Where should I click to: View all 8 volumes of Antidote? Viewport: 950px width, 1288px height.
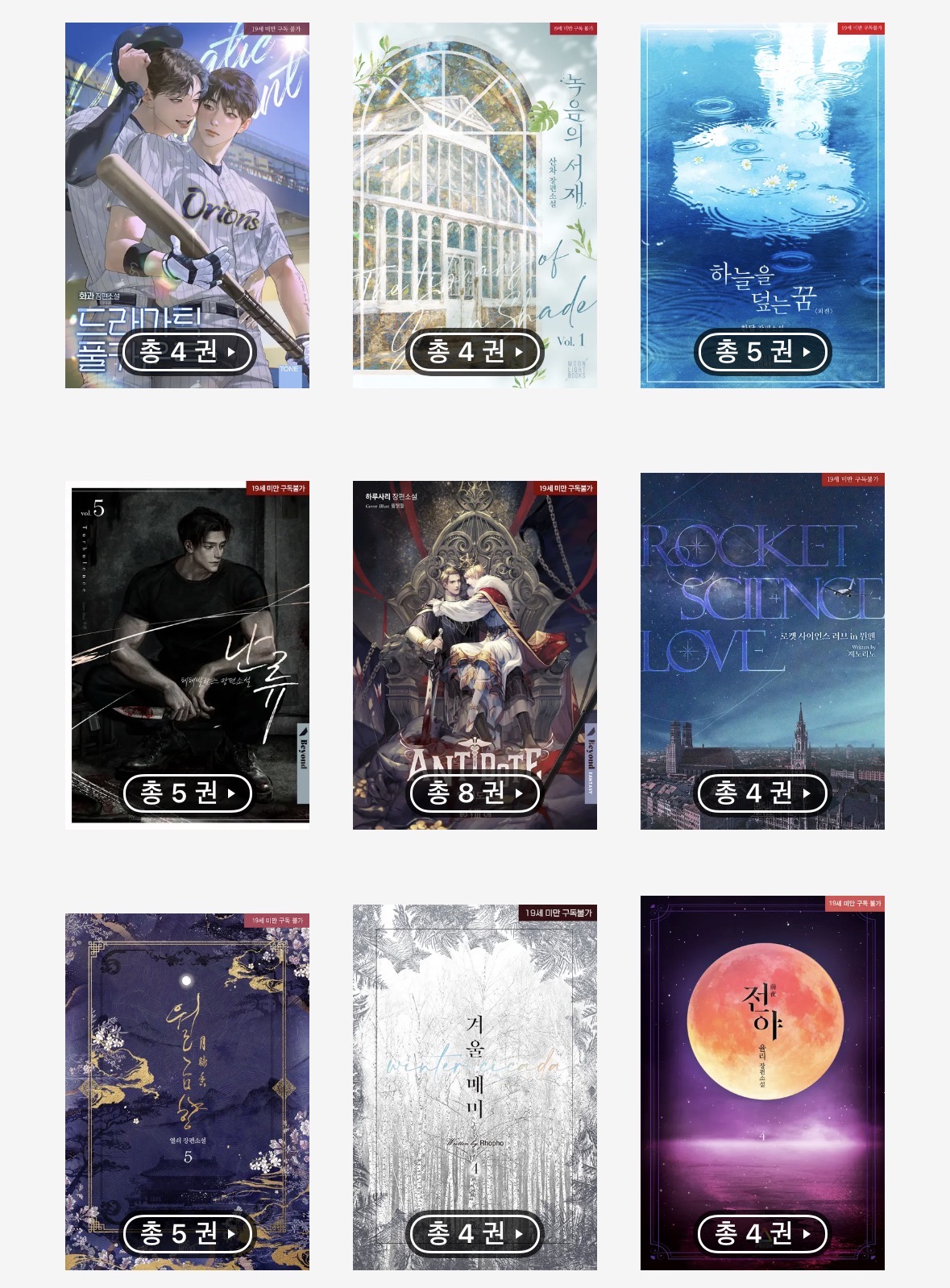click(x=475, y=793)
